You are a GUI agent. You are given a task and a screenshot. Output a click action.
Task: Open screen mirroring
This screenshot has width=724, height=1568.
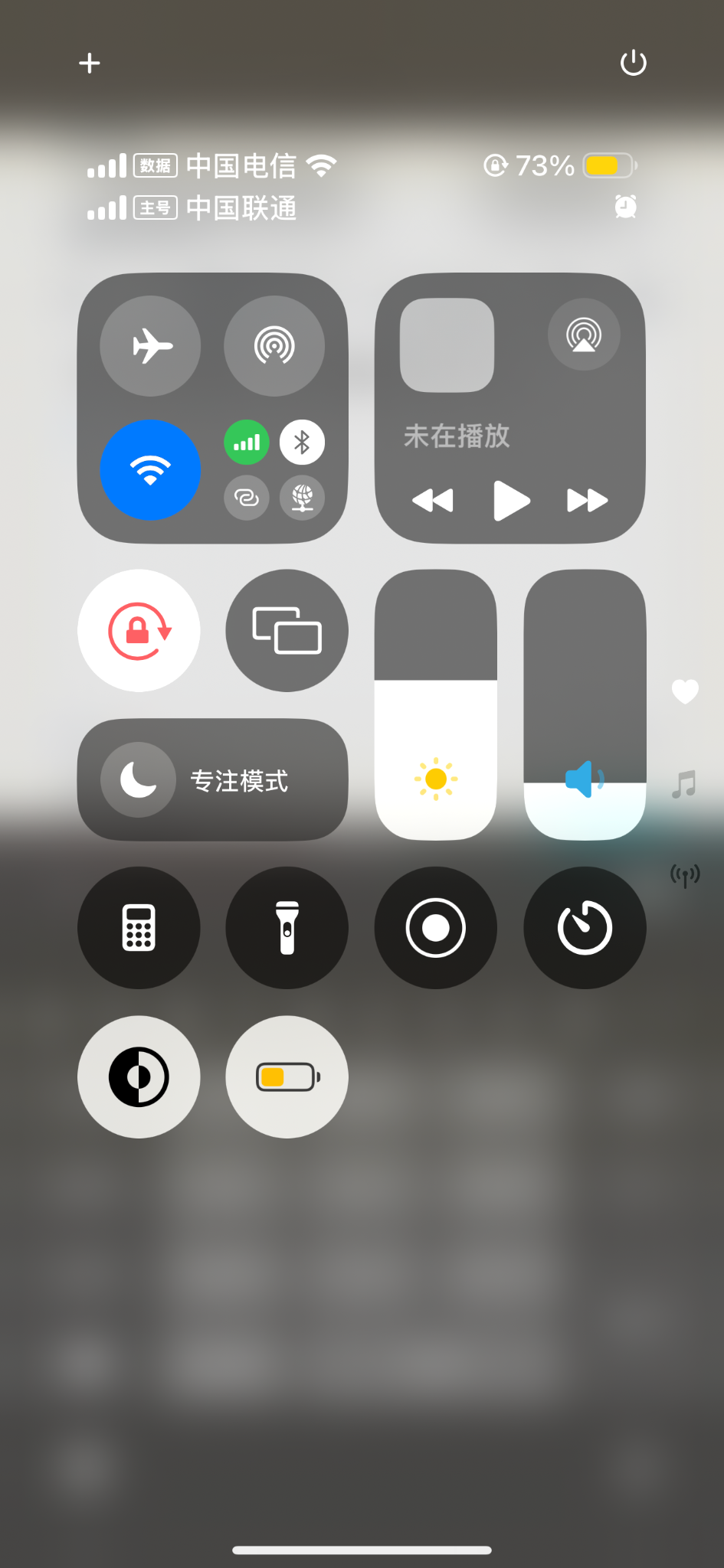(287, 630)
